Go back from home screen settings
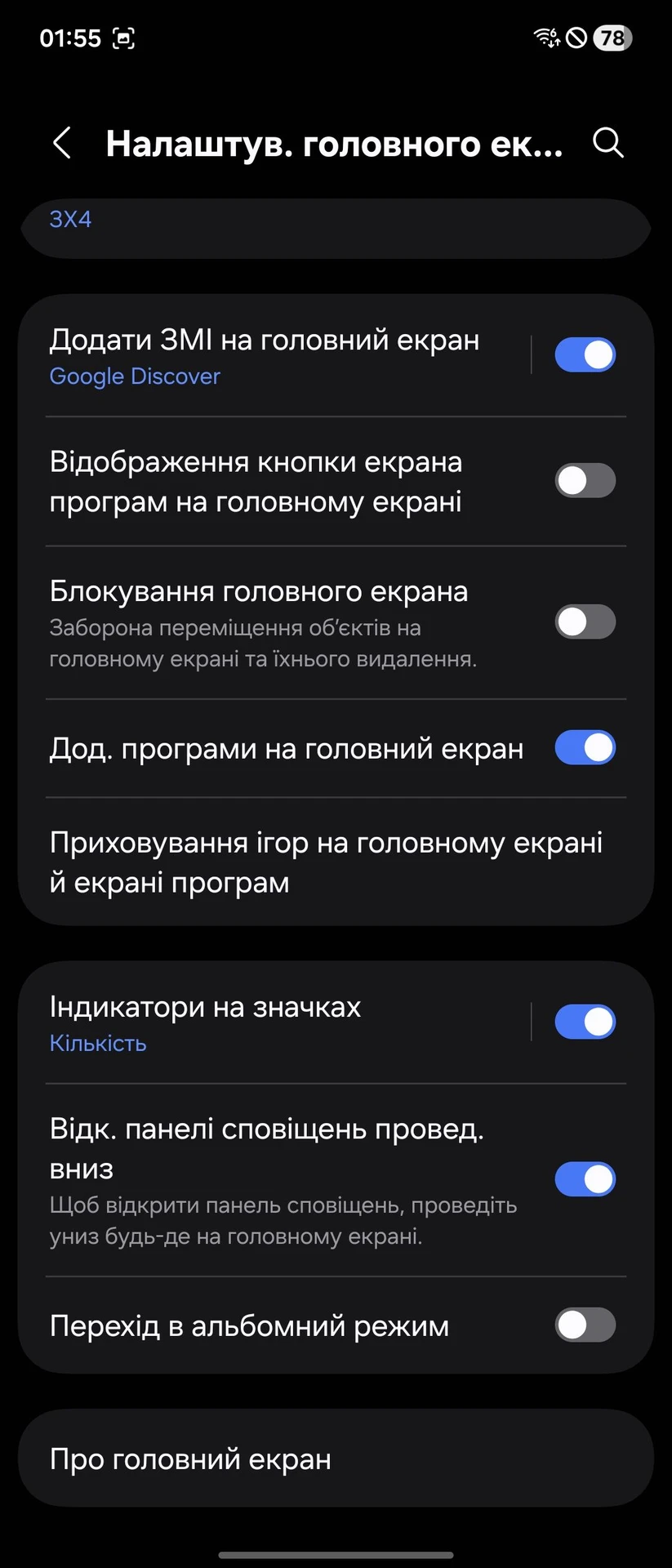 click(62, 143)
